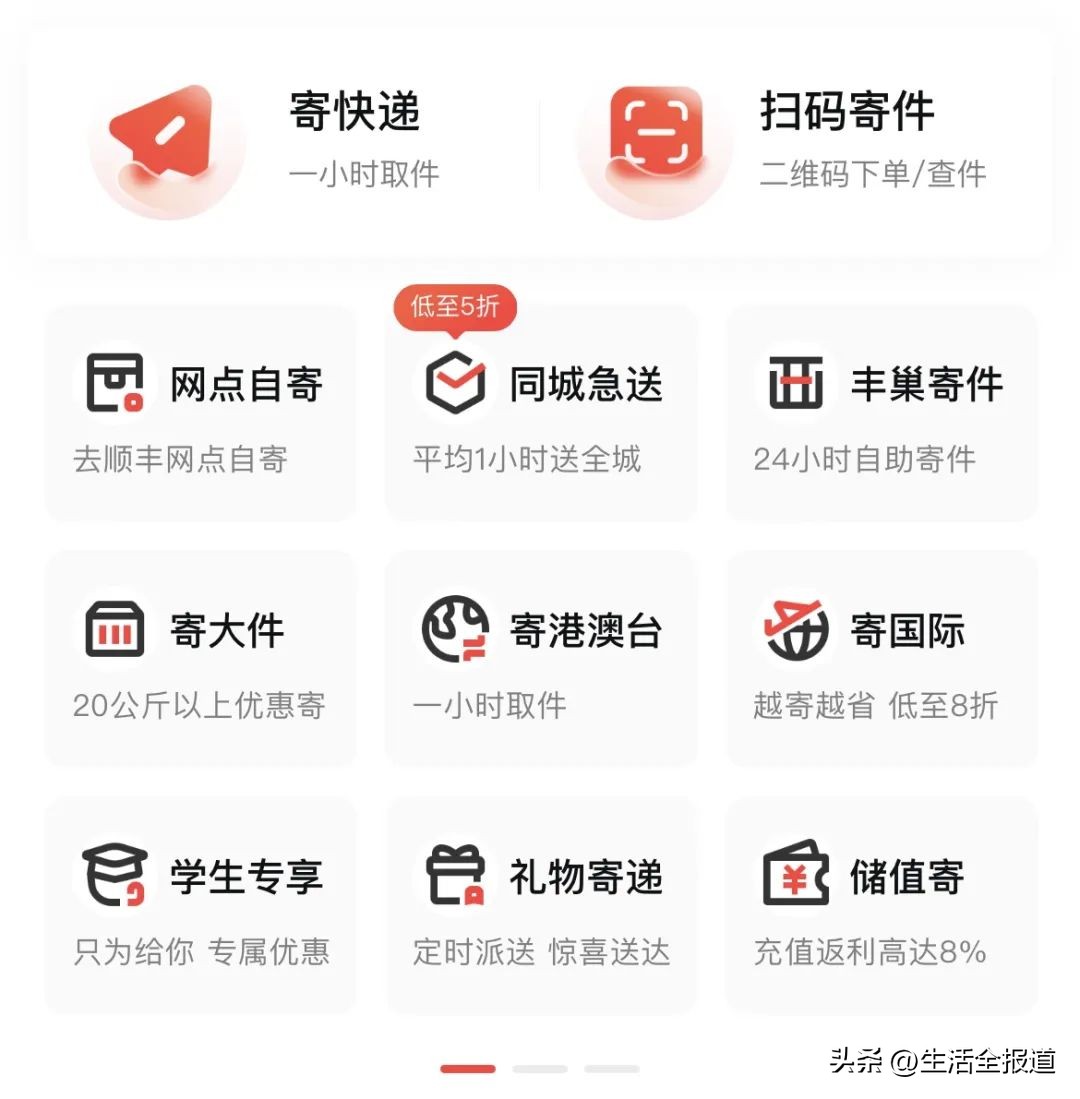
Task: Tap the 同城急送 box icon
Action: [x=453, y=383]
